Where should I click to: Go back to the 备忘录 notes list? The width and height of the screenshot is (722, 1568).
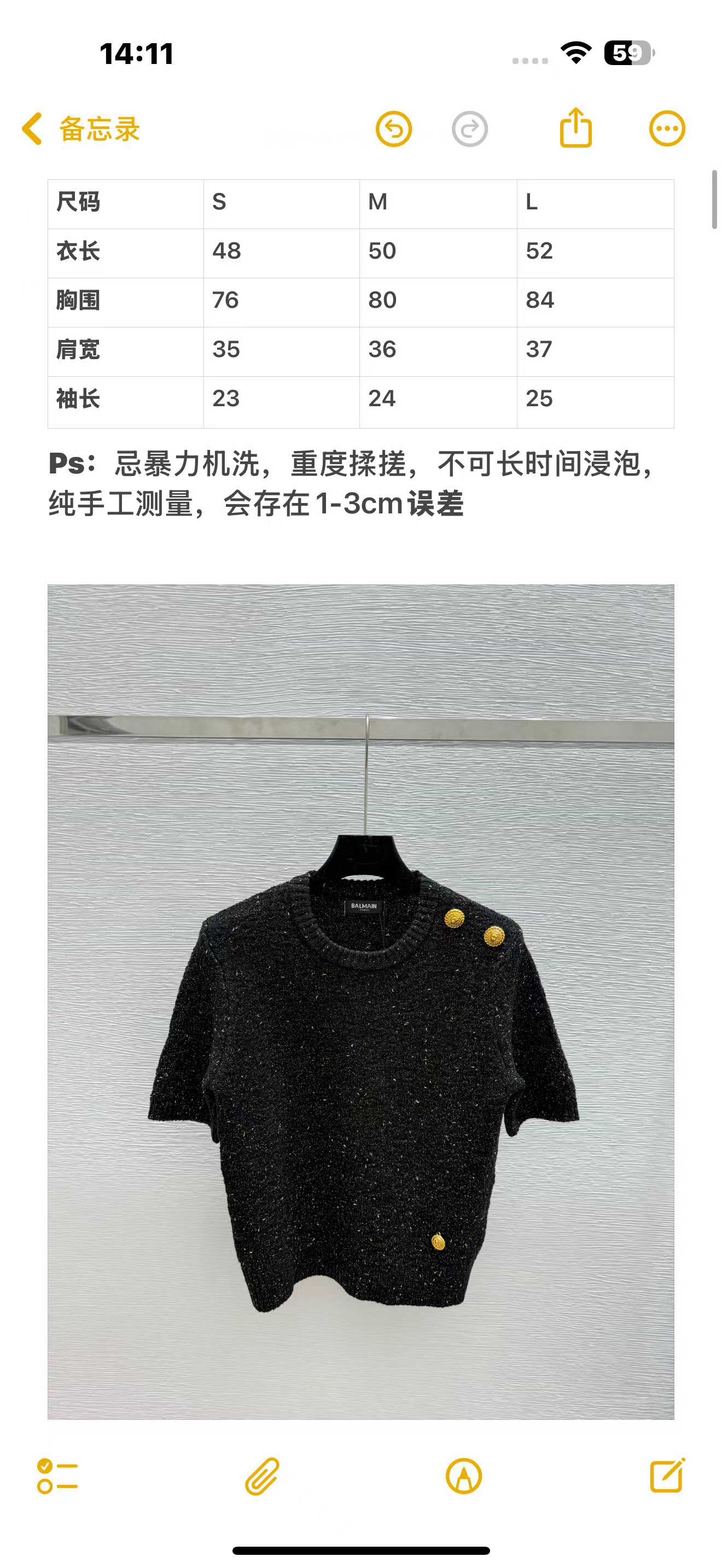pyautogui.click(x=81, y=129)
